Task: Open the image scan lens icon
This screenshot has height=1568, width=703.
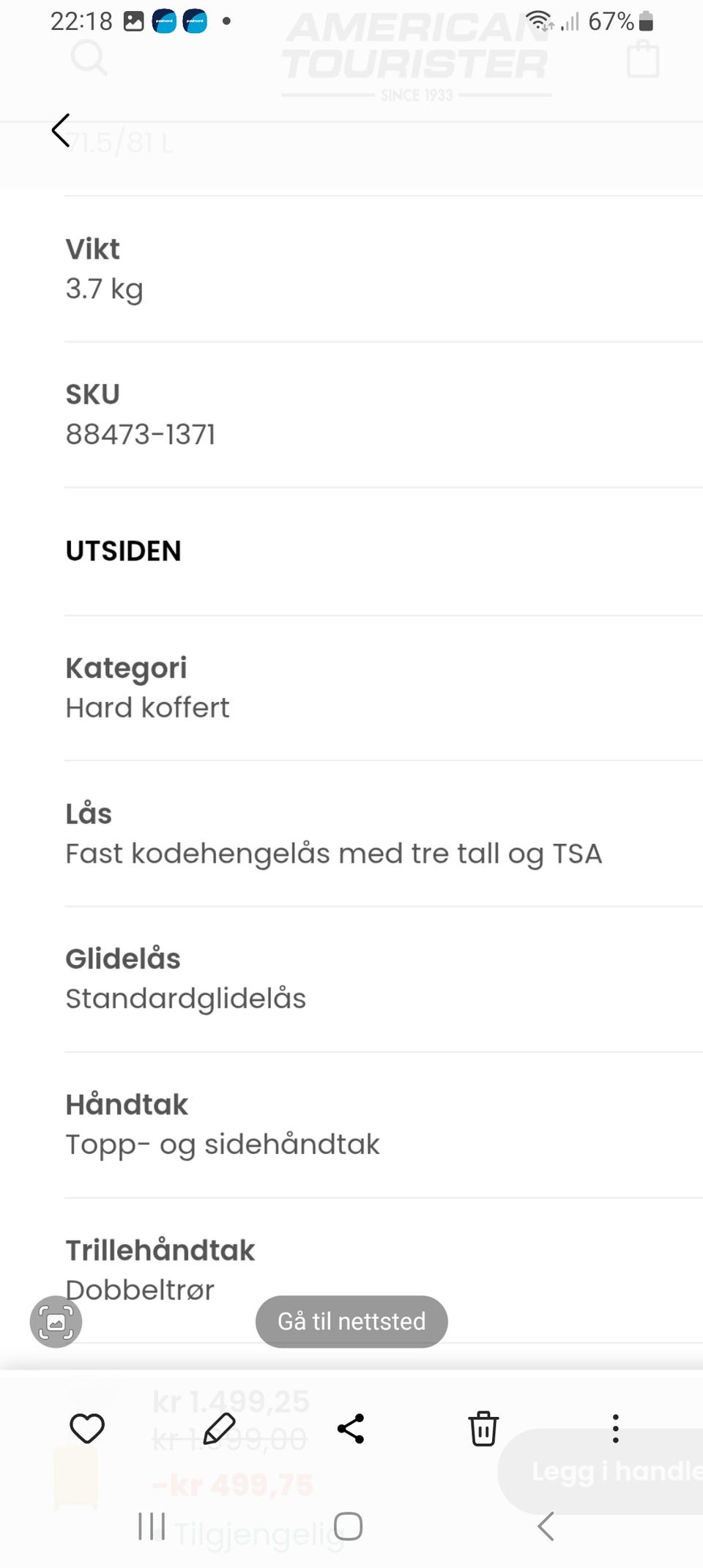Action: pos(56,1322)
